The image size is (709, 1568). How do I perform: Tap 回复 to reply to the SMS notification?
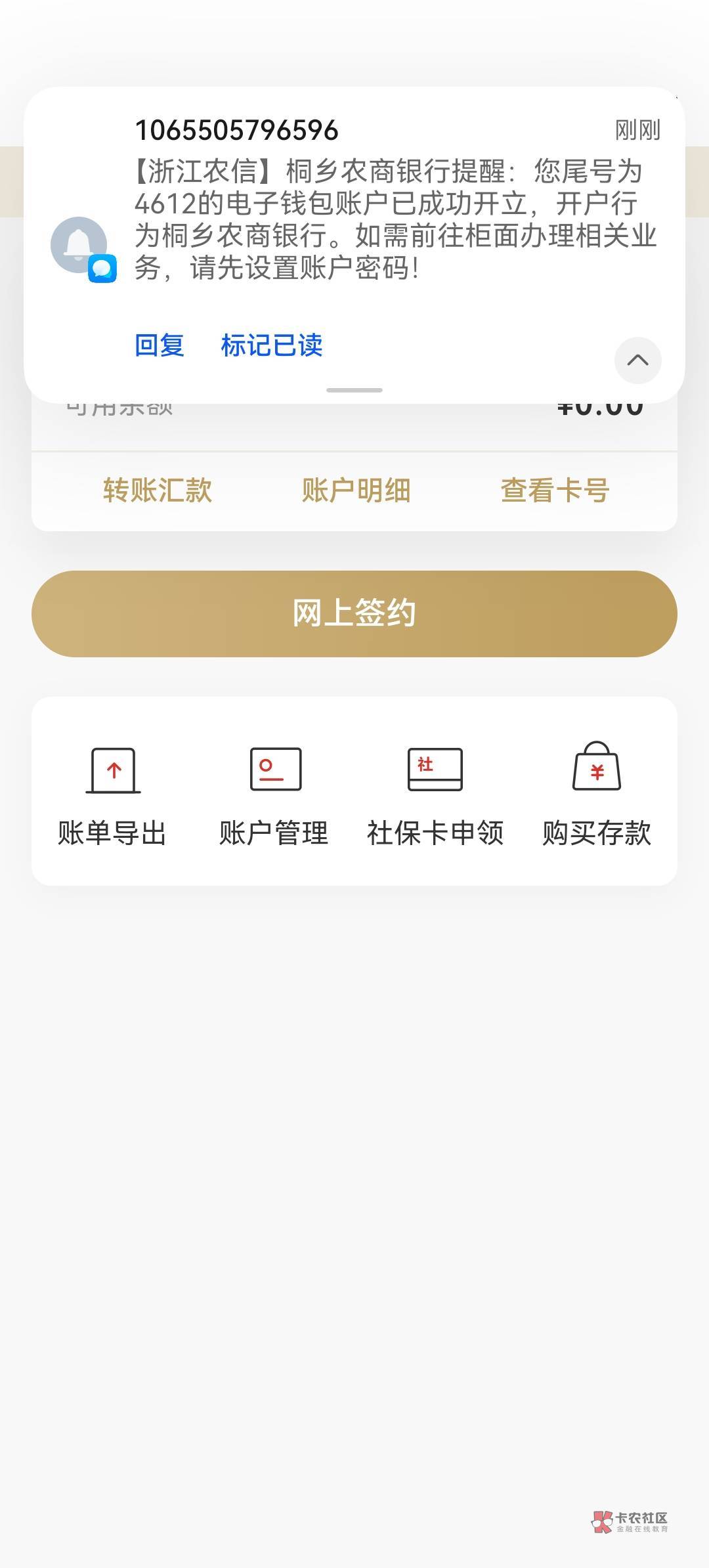(160, 345)
